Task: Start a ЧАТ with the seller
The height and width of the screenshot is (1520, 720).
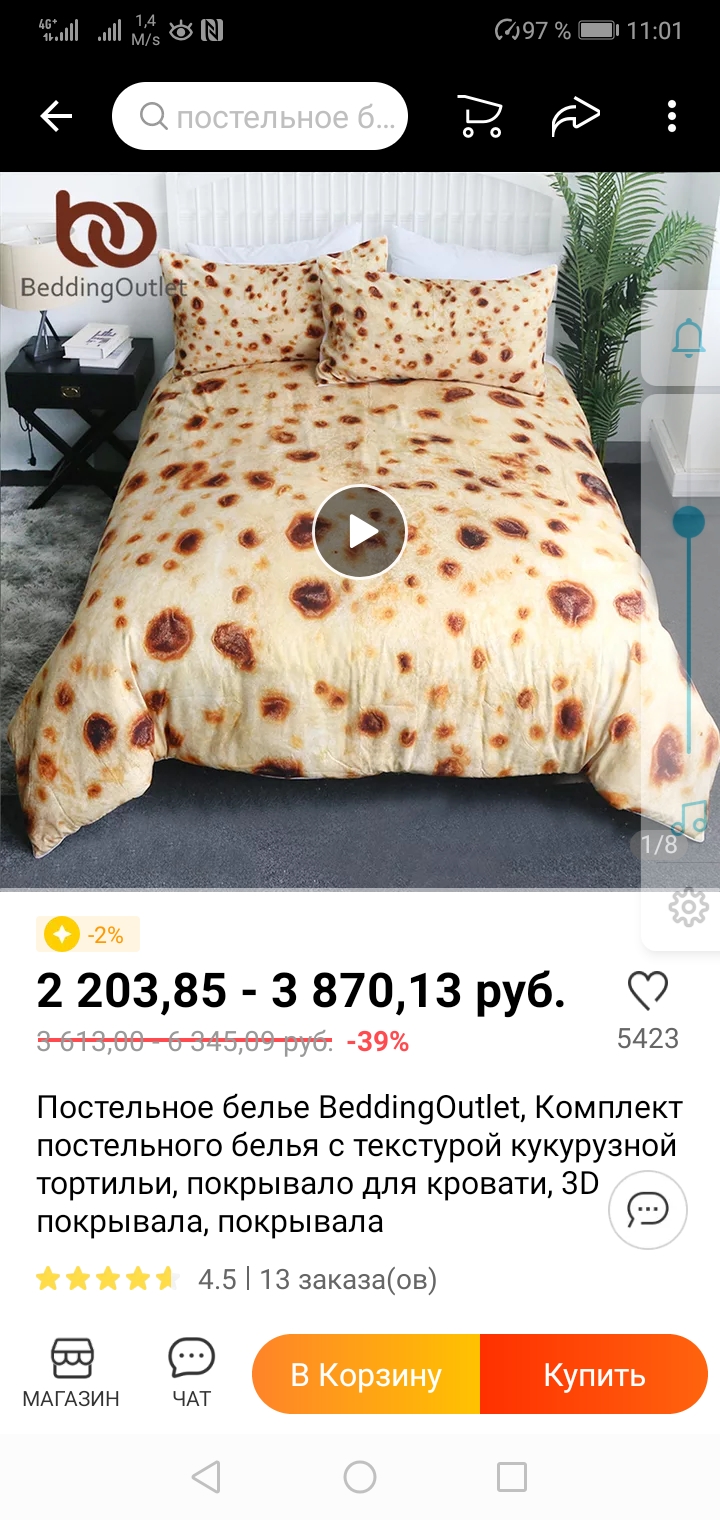Action: pyautogui.click(x=191, y=1373)
